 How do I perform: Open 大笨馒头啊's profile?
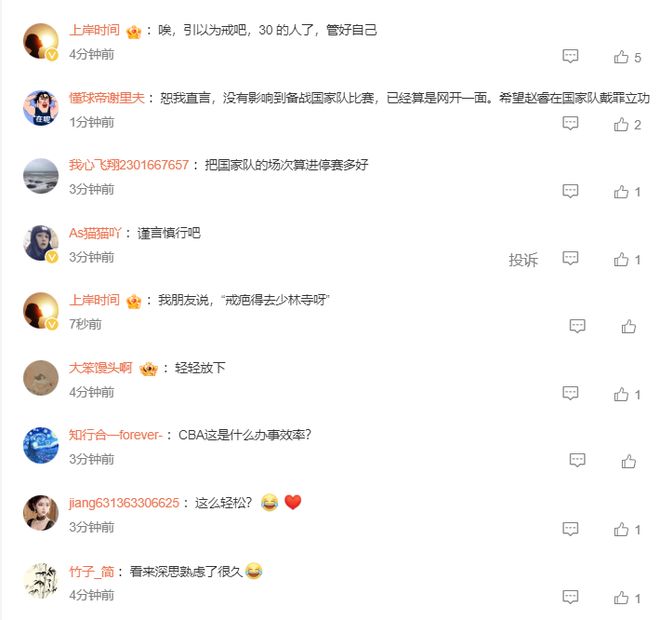coord(100,368)
